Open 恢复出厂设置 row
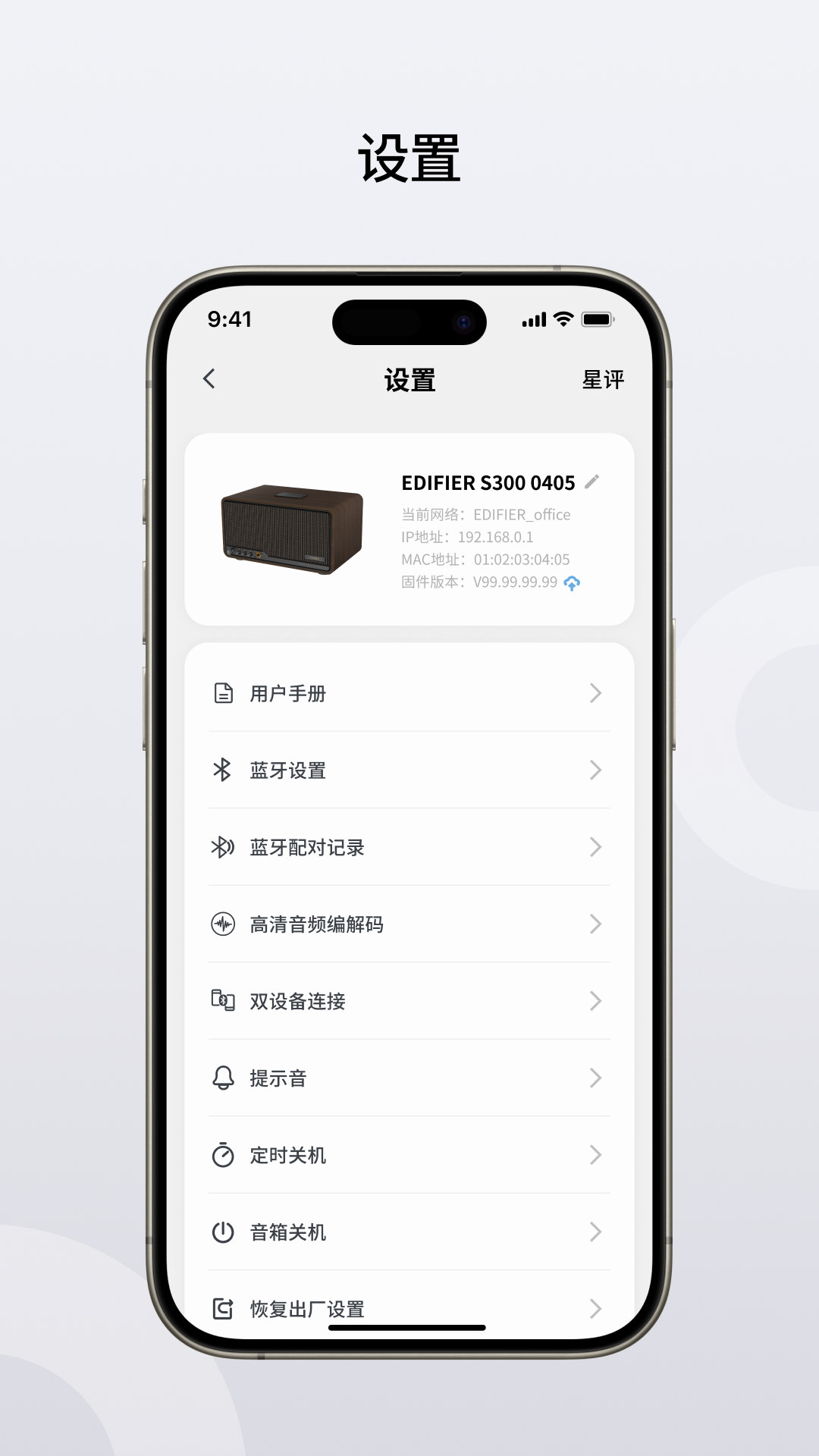This screenshot has width=819, height=1456. (x=409, y=1308)
